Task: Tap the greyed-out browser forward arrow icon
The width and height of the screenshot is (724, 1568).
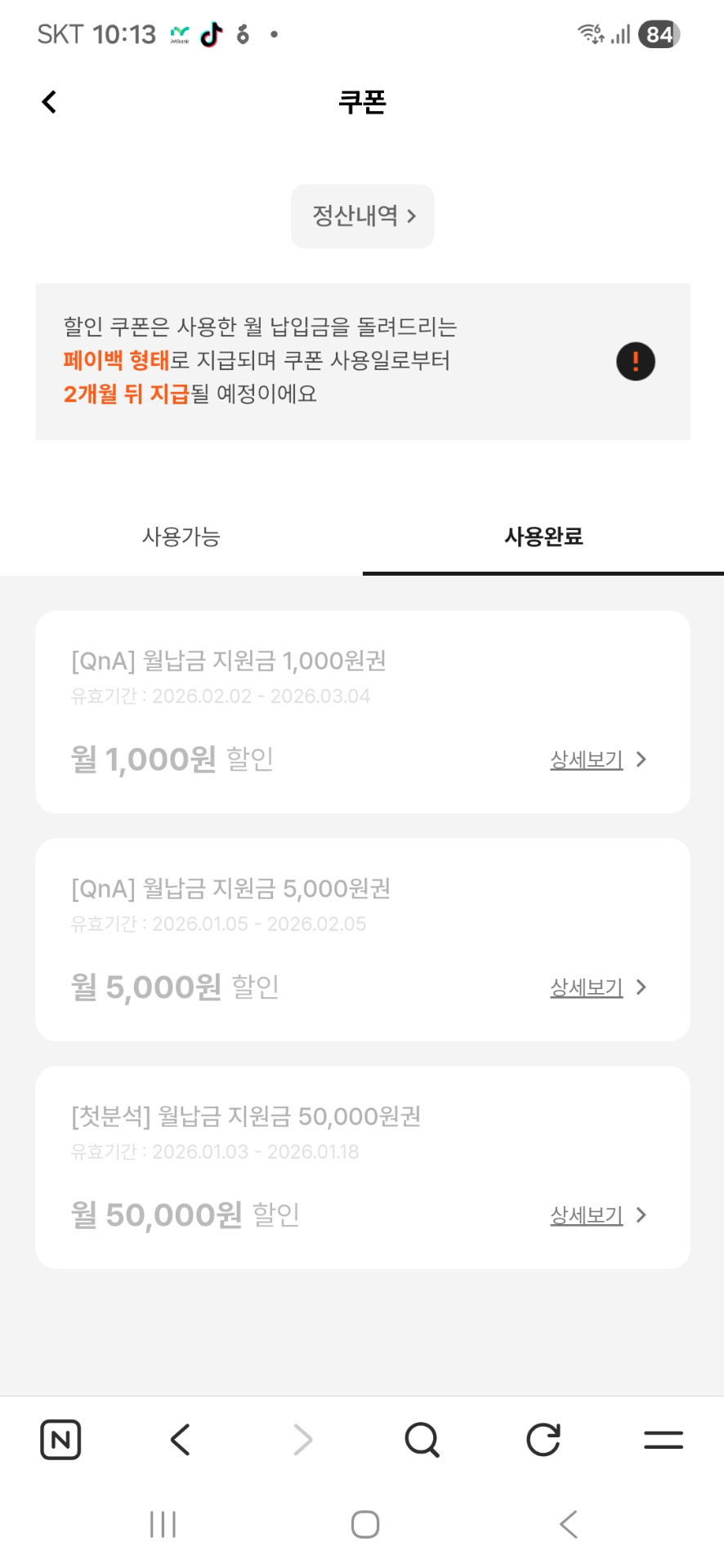Action: (x=302, y=1440)
